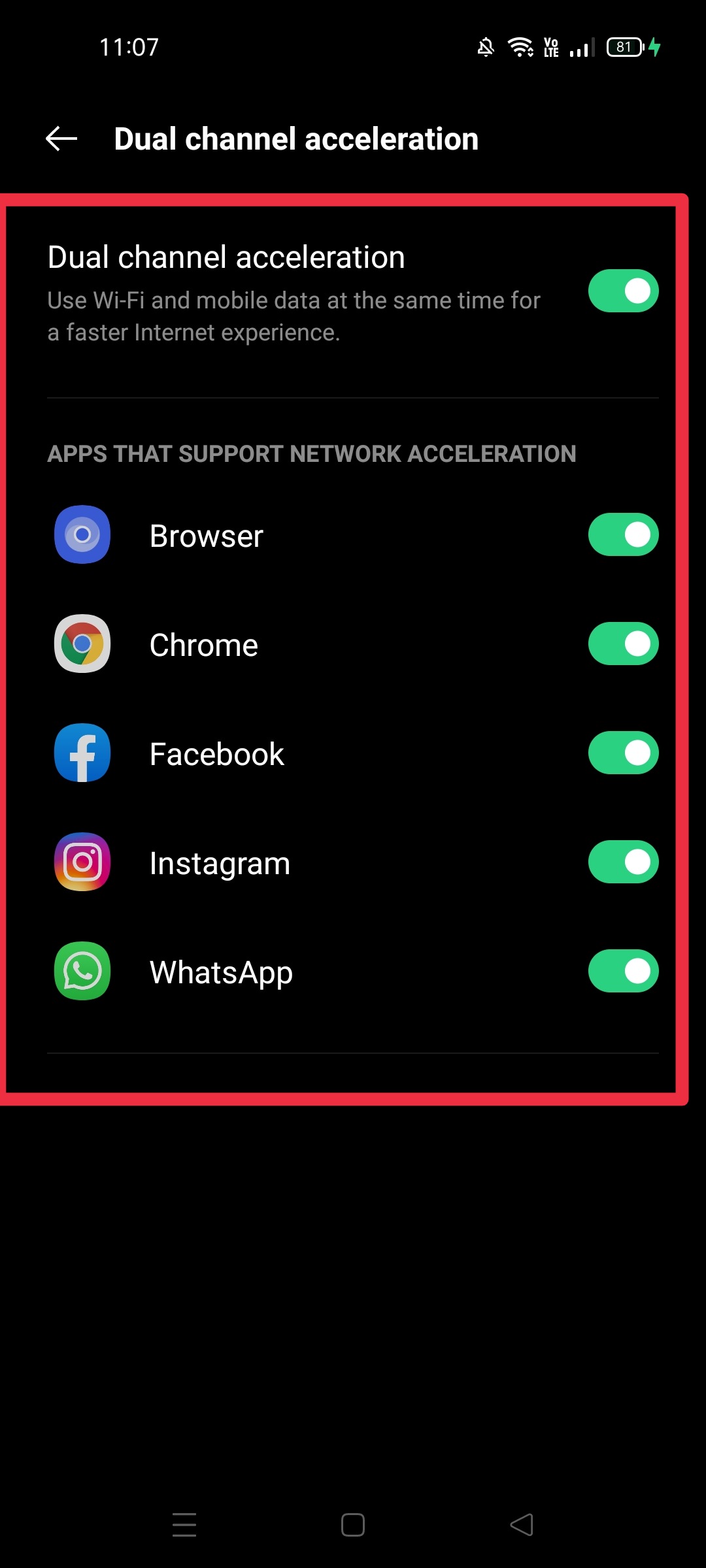This screenshot has width=706, height=1568.
Task: Disable WhatsApp network acceleration
Action: 623,972
